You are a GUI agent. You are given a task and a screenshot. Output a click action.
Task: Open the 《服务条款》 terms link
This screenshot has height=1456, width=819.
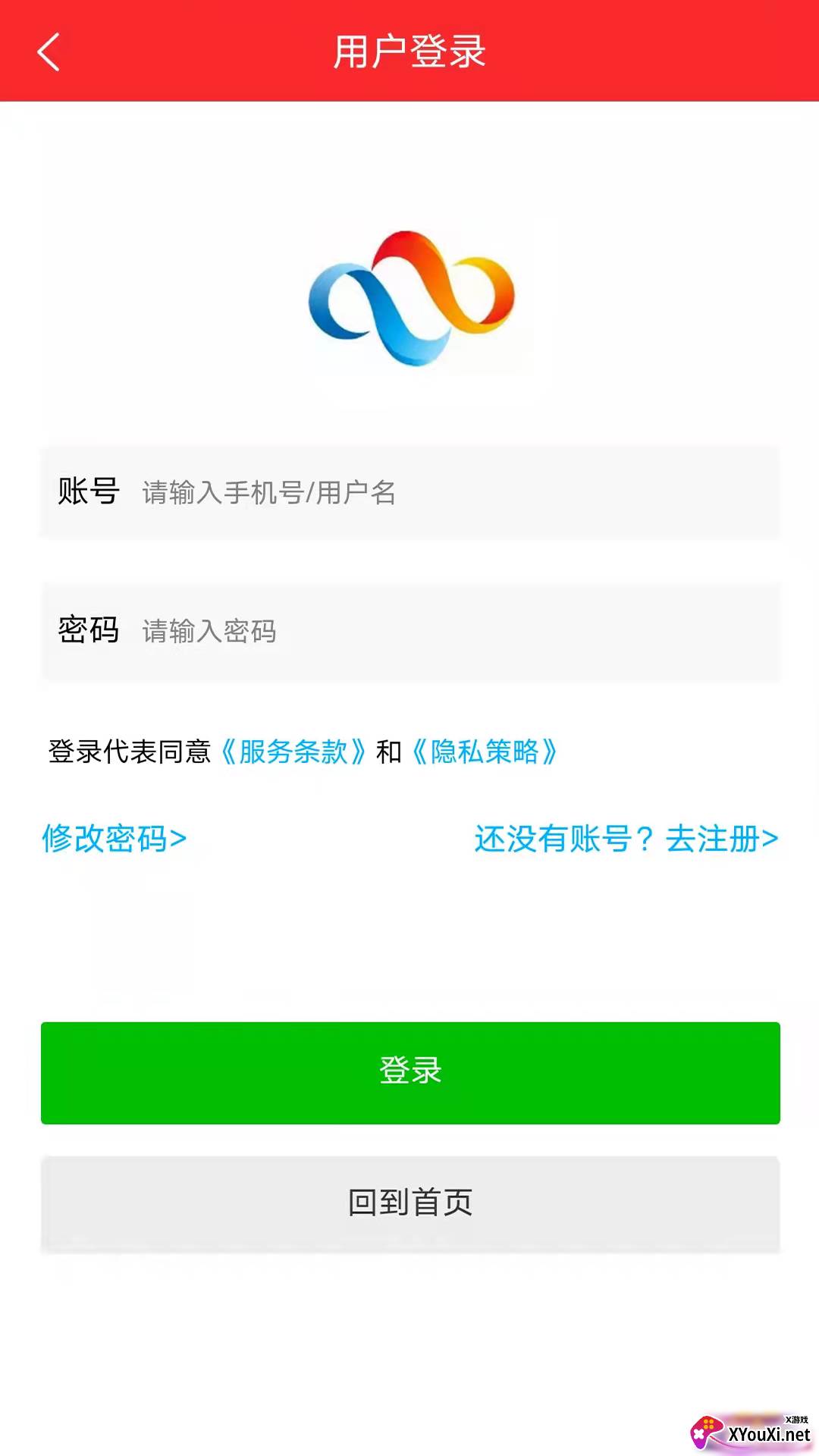point(293,752)
